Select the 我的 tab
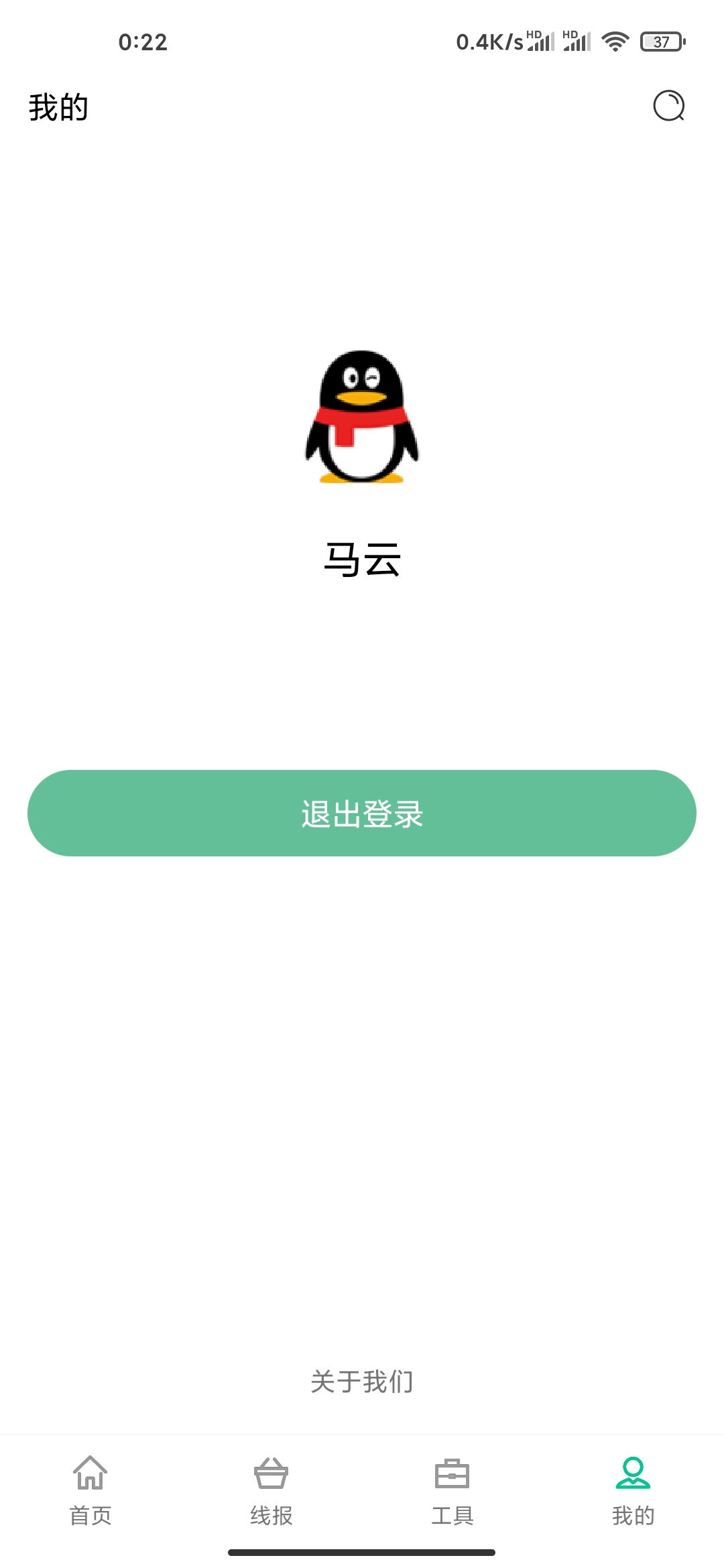Viewport: 724px width, 1568px height. pyautogui.click(x=633, y=1490)
